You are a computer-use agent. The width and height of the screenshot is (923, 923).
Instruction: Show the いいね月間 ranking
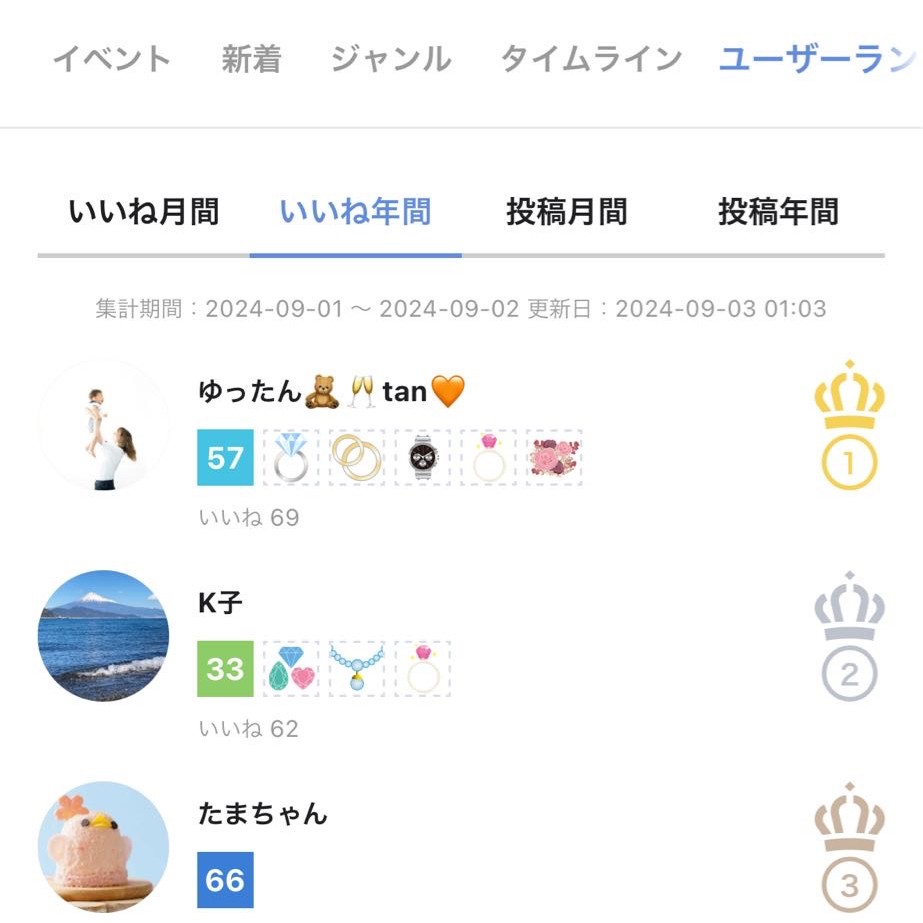(144, 212)
